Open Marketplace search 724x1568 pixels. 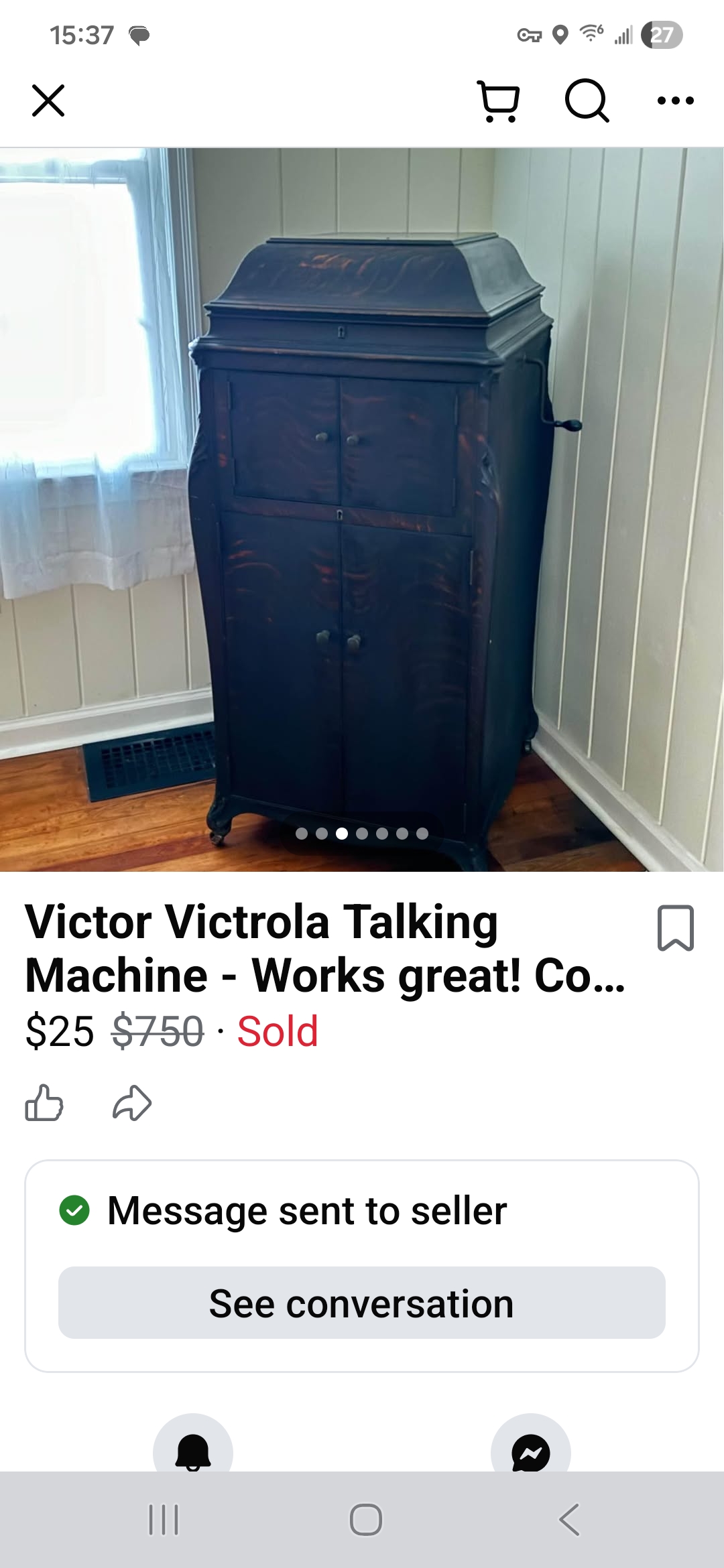[x=587, y=101]
